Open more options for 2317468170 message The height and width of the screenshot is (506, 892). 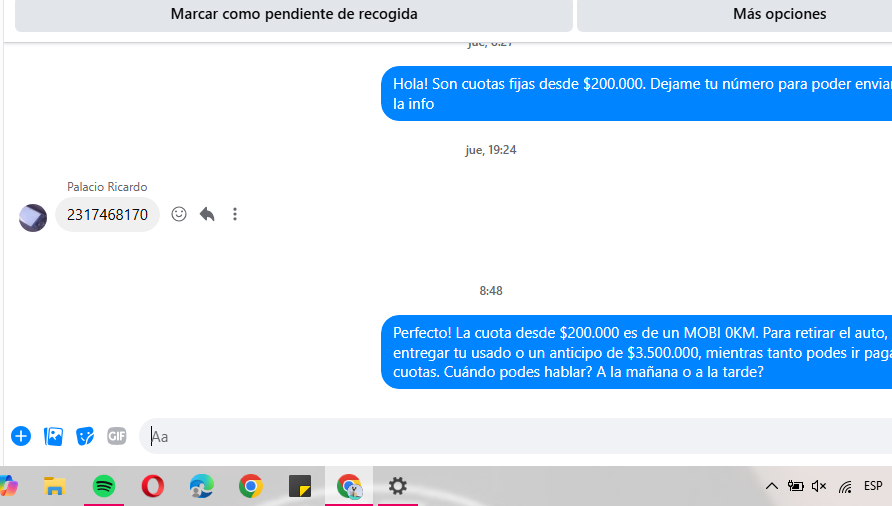point(235,214)
